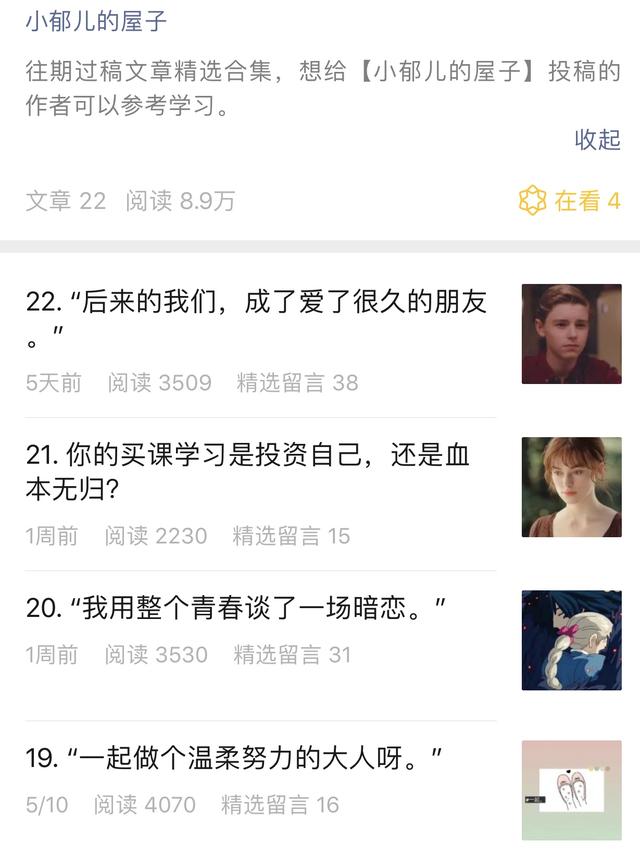Tap the anime thumbnail of article 20

[571, 640]
